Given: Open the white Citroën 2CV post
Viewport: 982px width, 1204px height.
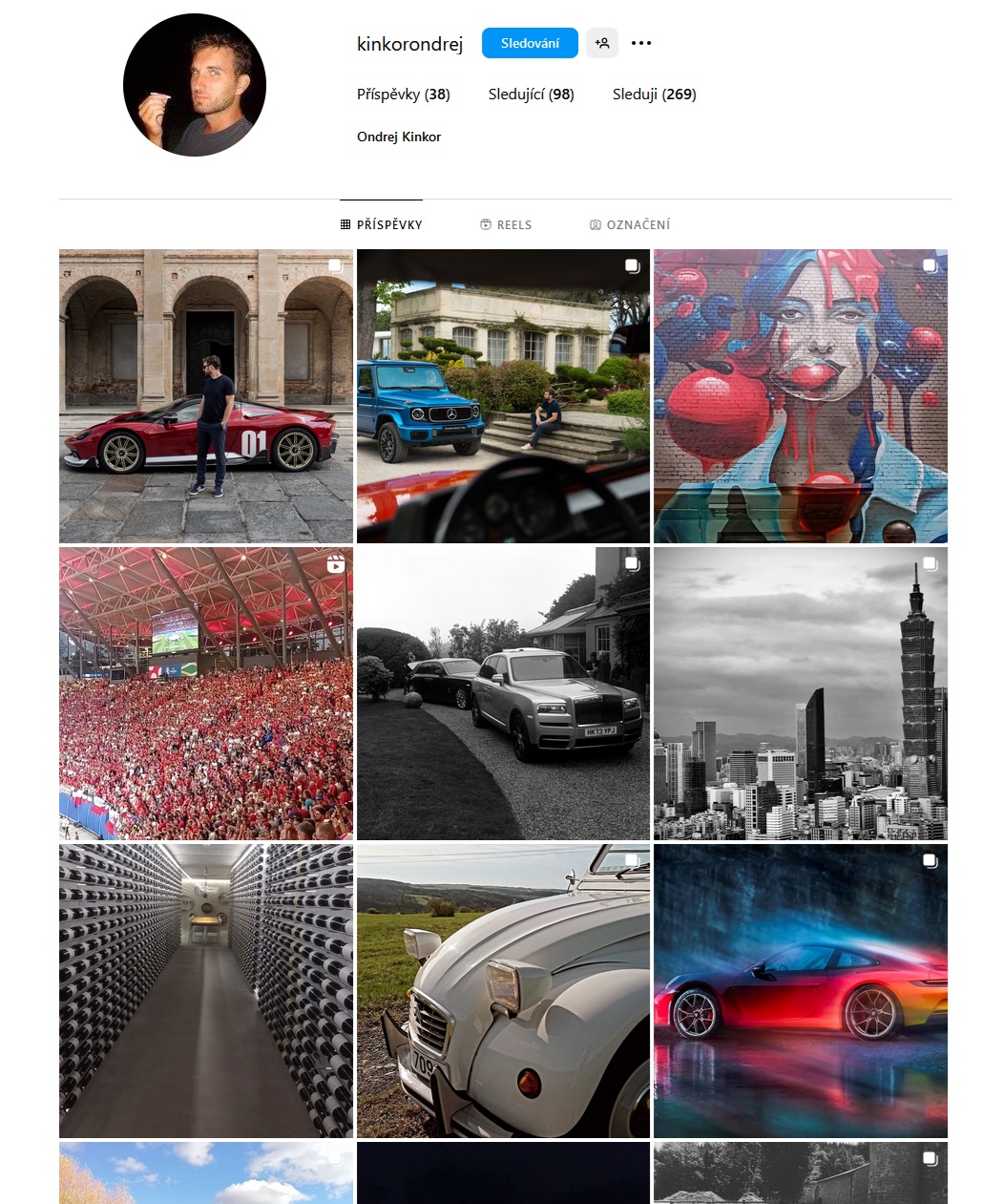Looking at the screenshot, I should click(x=503, y=990).
